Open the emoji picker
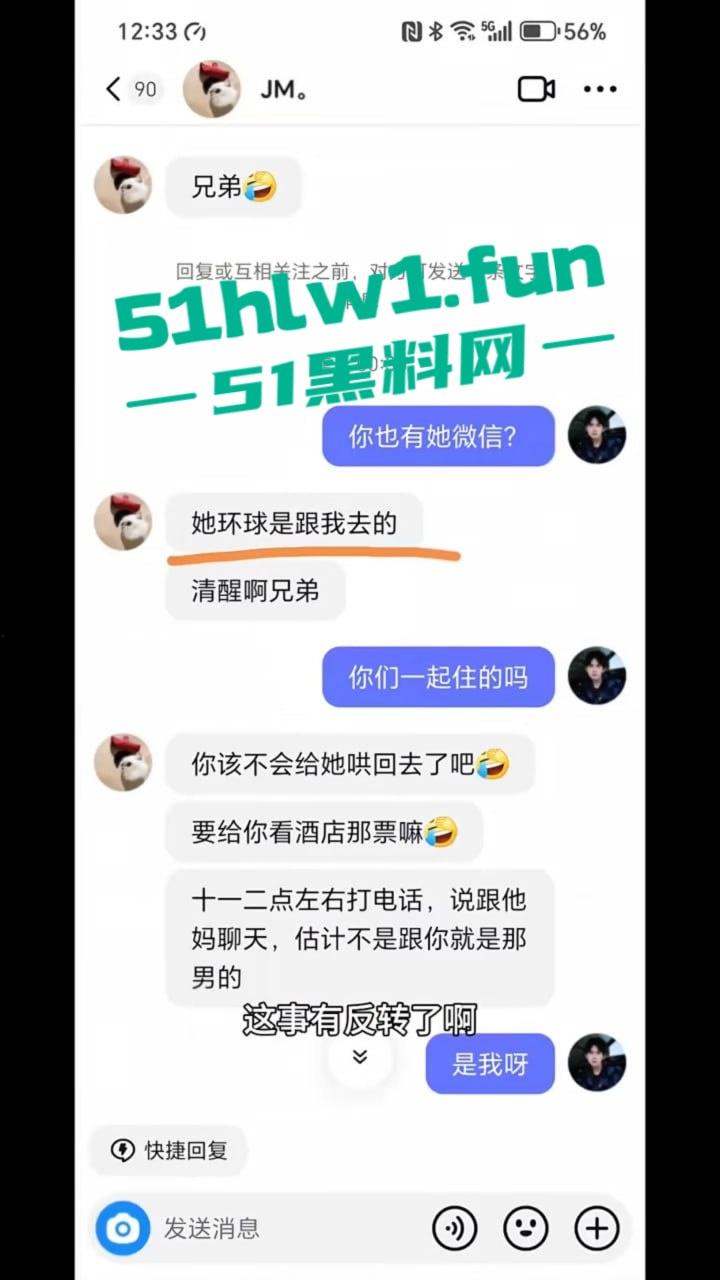Screen dimensions: 720x1280 [526, 1228]
